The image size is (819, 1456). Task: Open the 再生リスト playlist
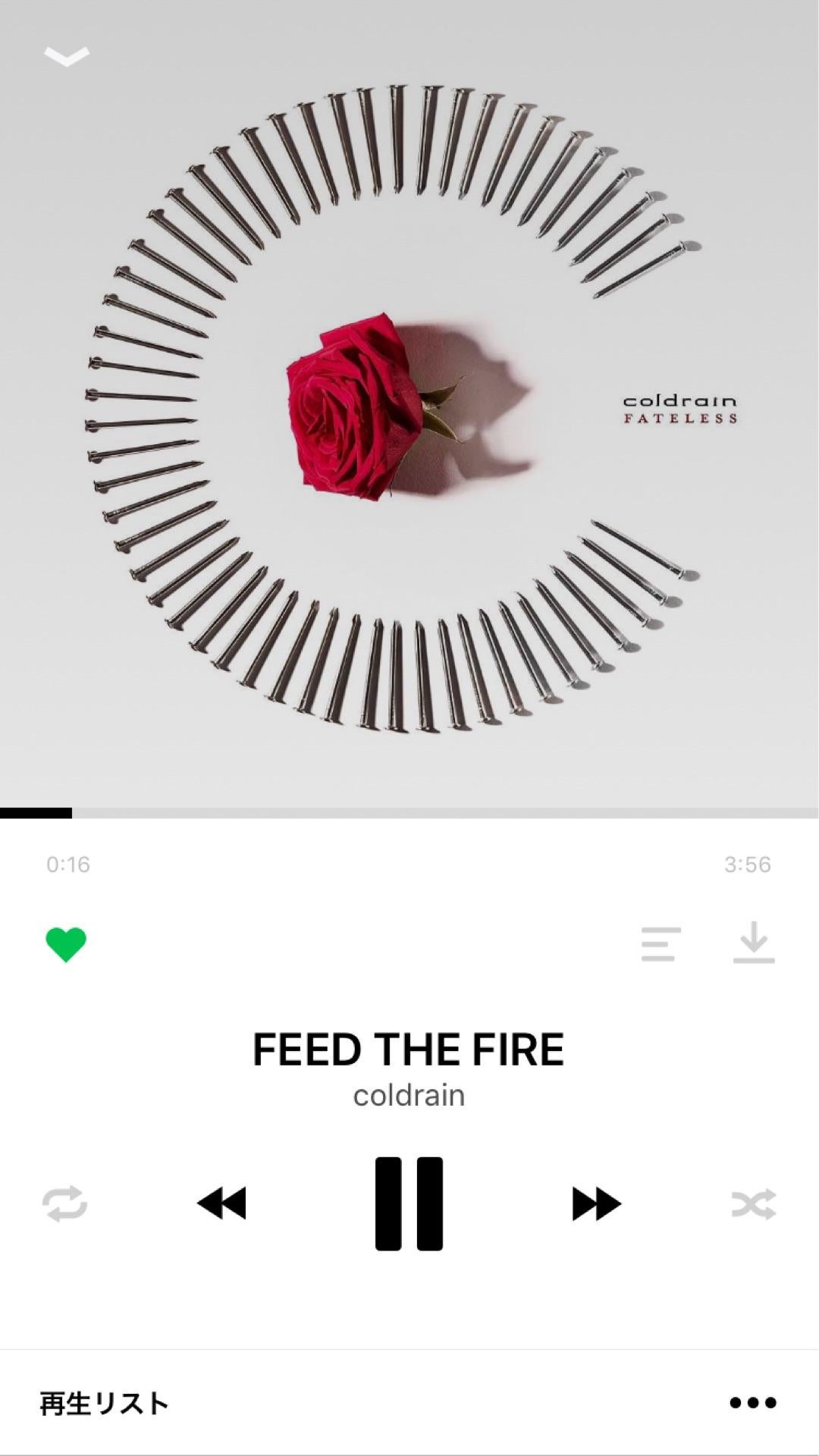(104, 1403)
